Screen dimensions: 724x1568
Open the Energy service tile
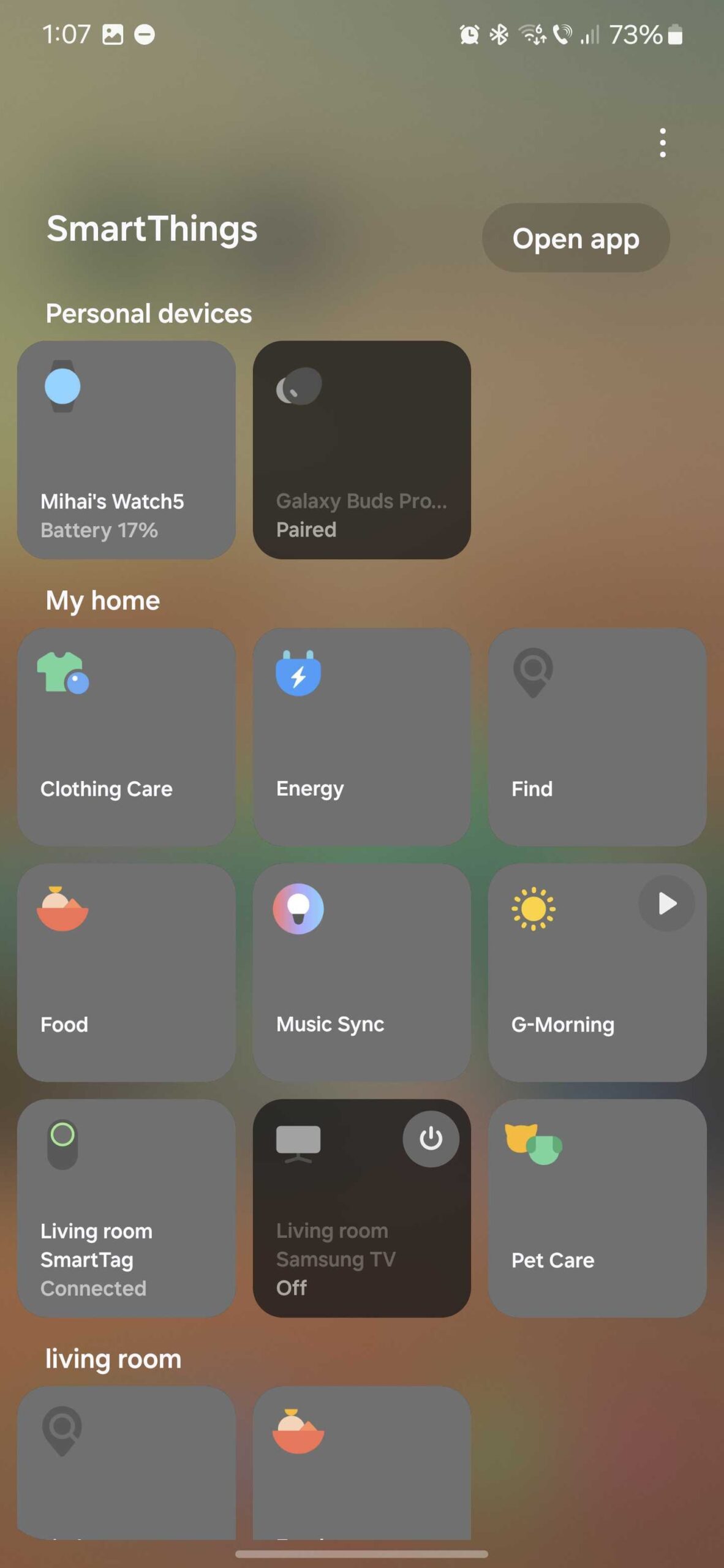tap(361, 737)
